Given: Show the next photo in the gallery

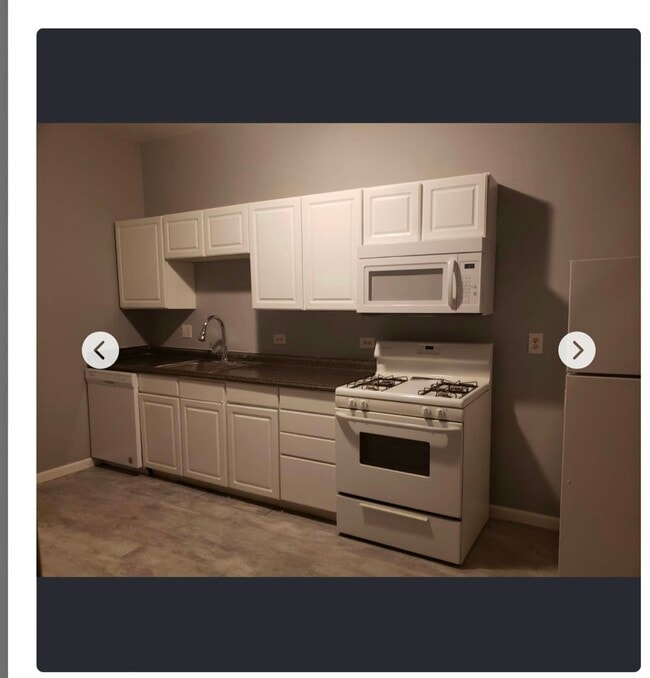Looking at the screenshot, I should pyautogui.click(x=577, y=350).
